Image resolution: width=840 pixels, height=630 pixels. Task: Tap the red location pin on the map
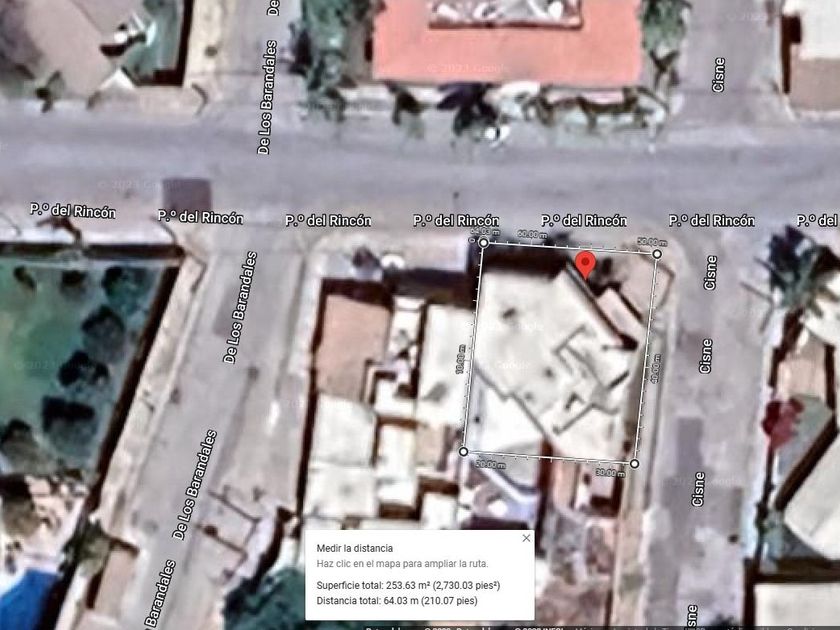[x=585, y=266]
